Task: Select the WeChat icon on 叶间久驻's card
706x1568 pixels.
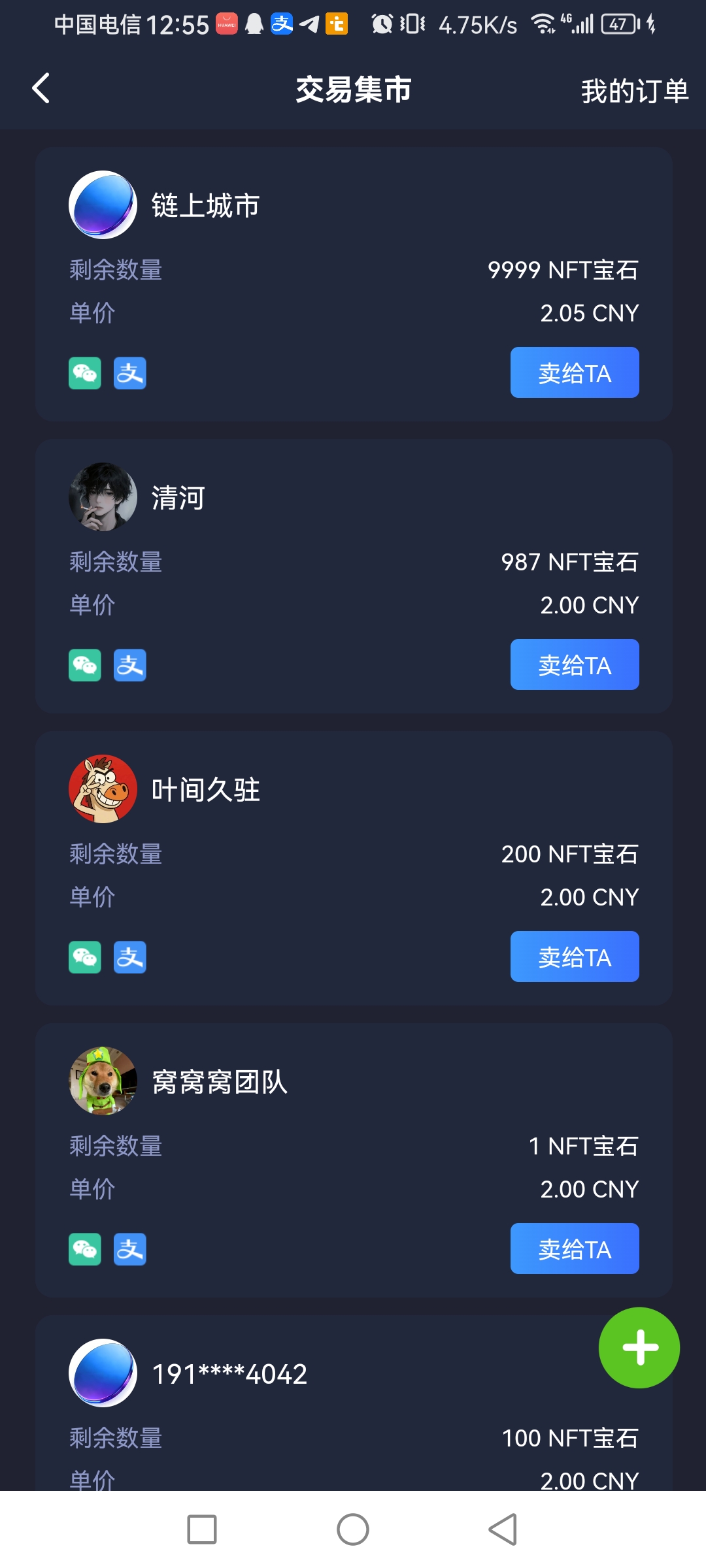Action: 84,956
